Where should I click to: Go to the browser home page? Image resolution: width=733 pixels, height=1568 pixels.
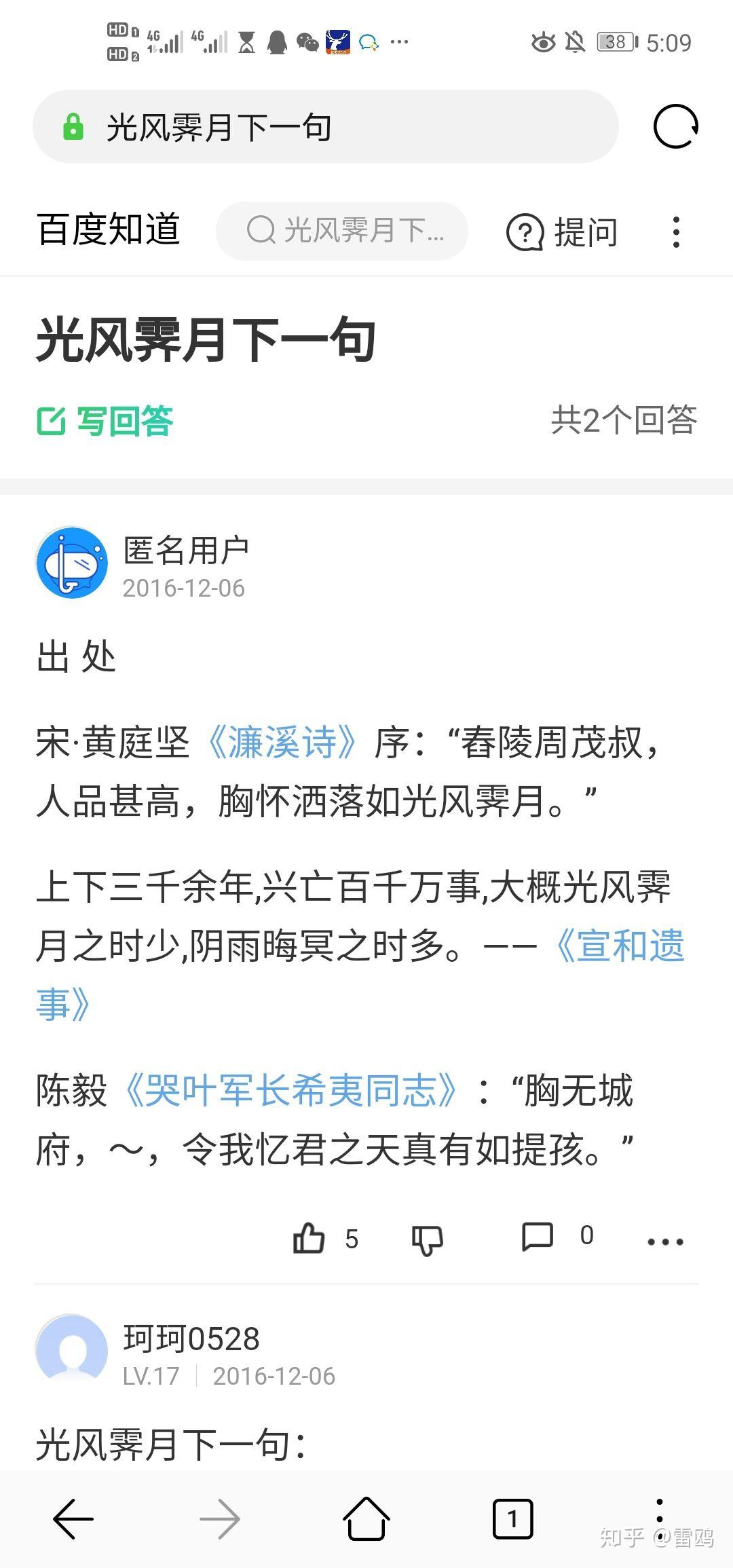point(366,1518)
